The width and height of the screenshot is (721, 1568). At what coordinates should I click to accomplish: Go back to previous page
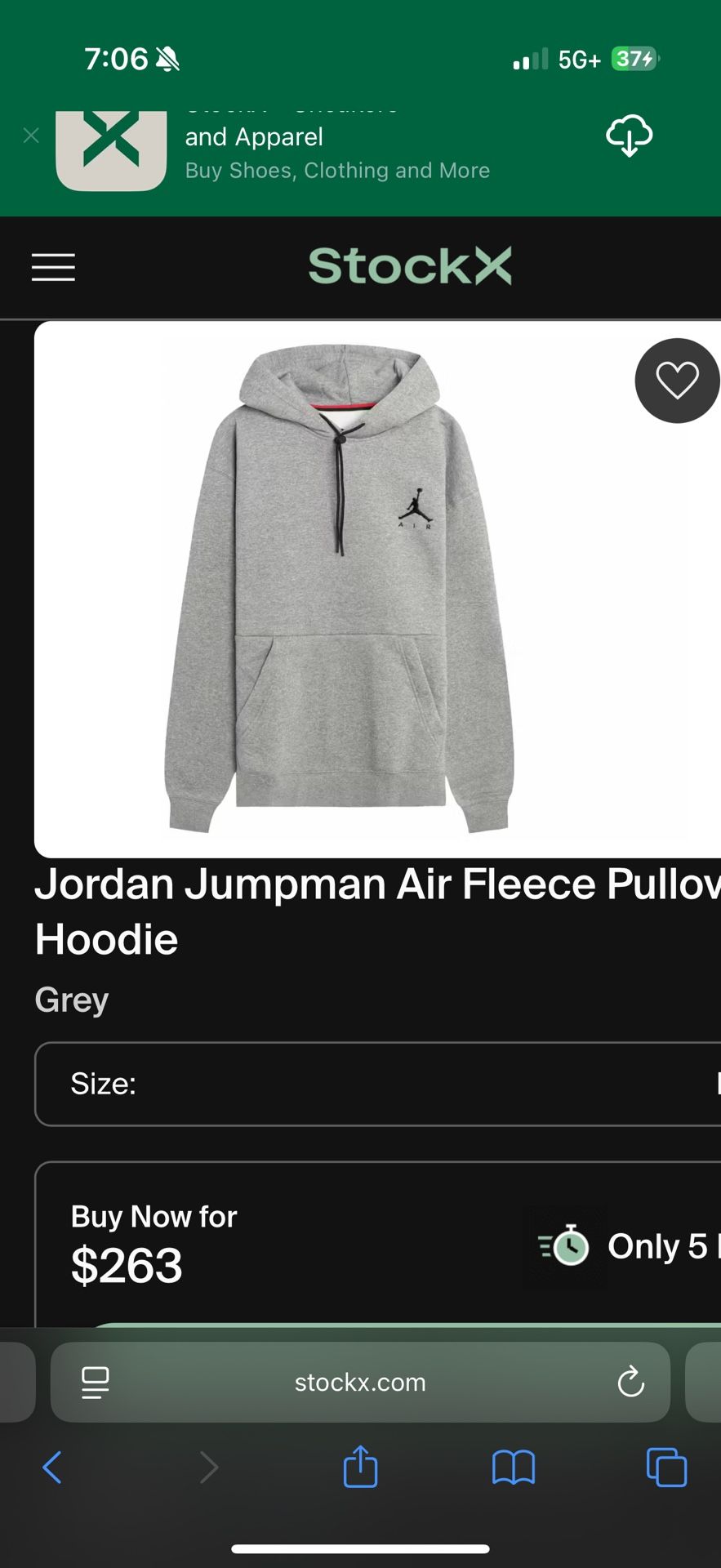[x=52, y=1468]
